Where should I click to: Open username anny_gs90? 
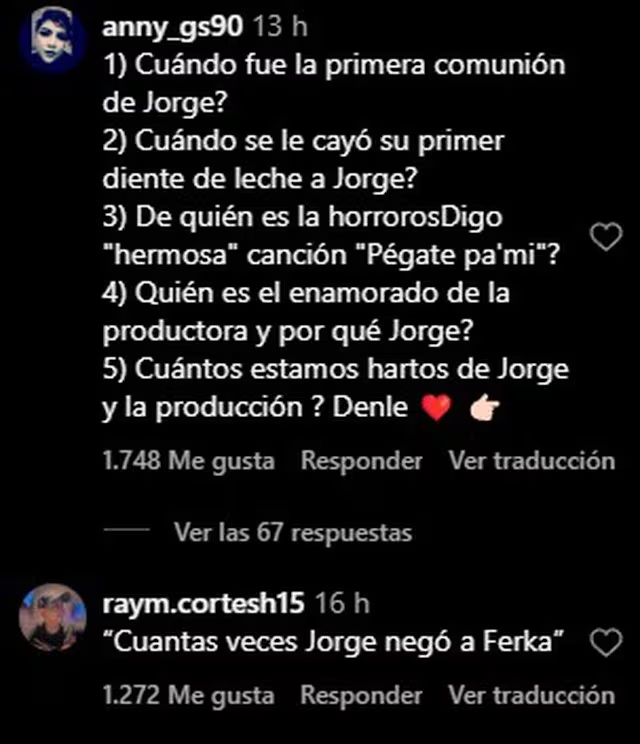[x=172, y=28]
